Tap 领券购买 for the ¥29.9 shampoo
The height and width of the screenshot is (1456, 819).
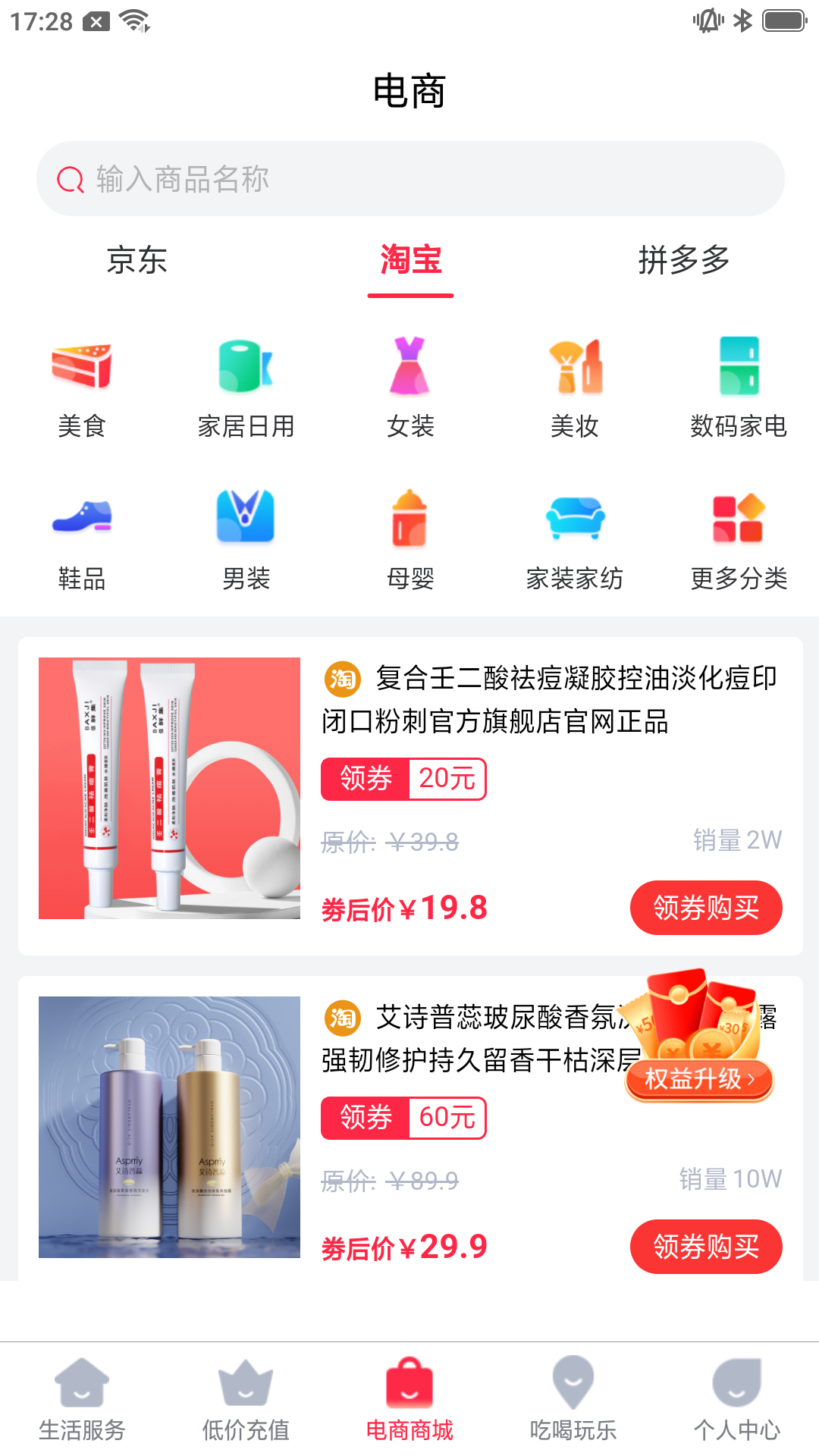pyautogui.click(x=705, y=1247)
